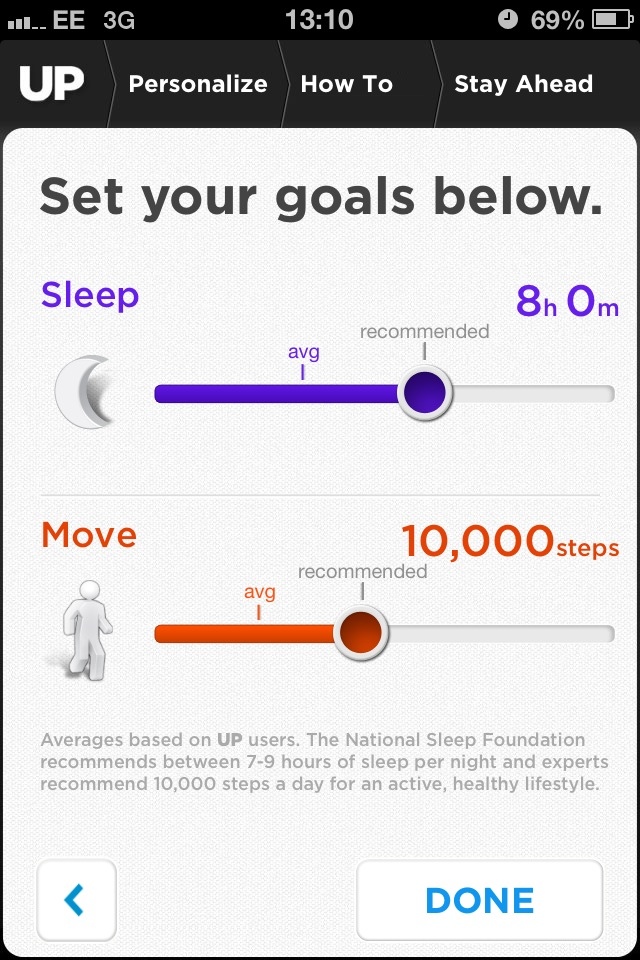
Task: Go back using the left arrow button
Action: click(x=76, y=900)
